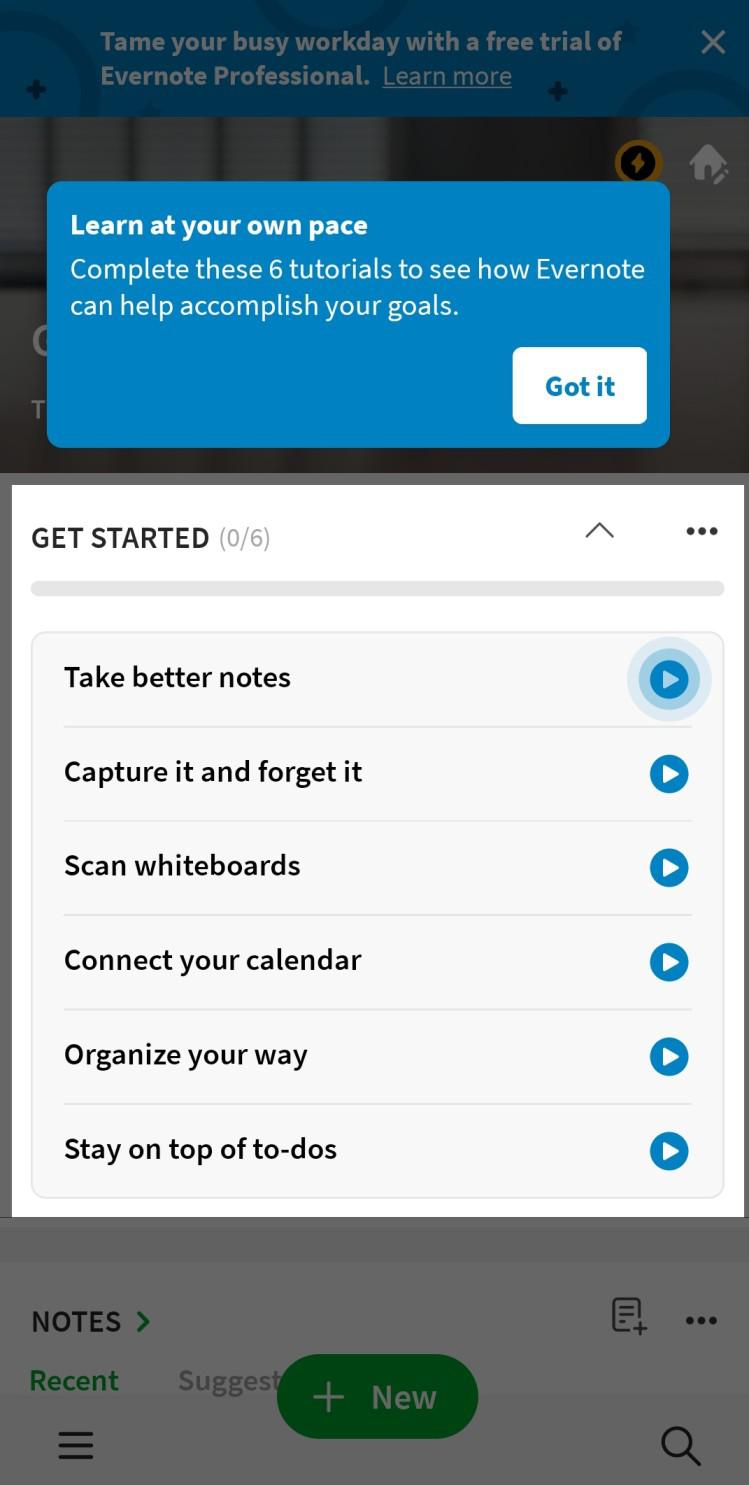Screen dimensions: 749x1485
Task: Create a new note from Notes widget
Action: coord(629,1316)
